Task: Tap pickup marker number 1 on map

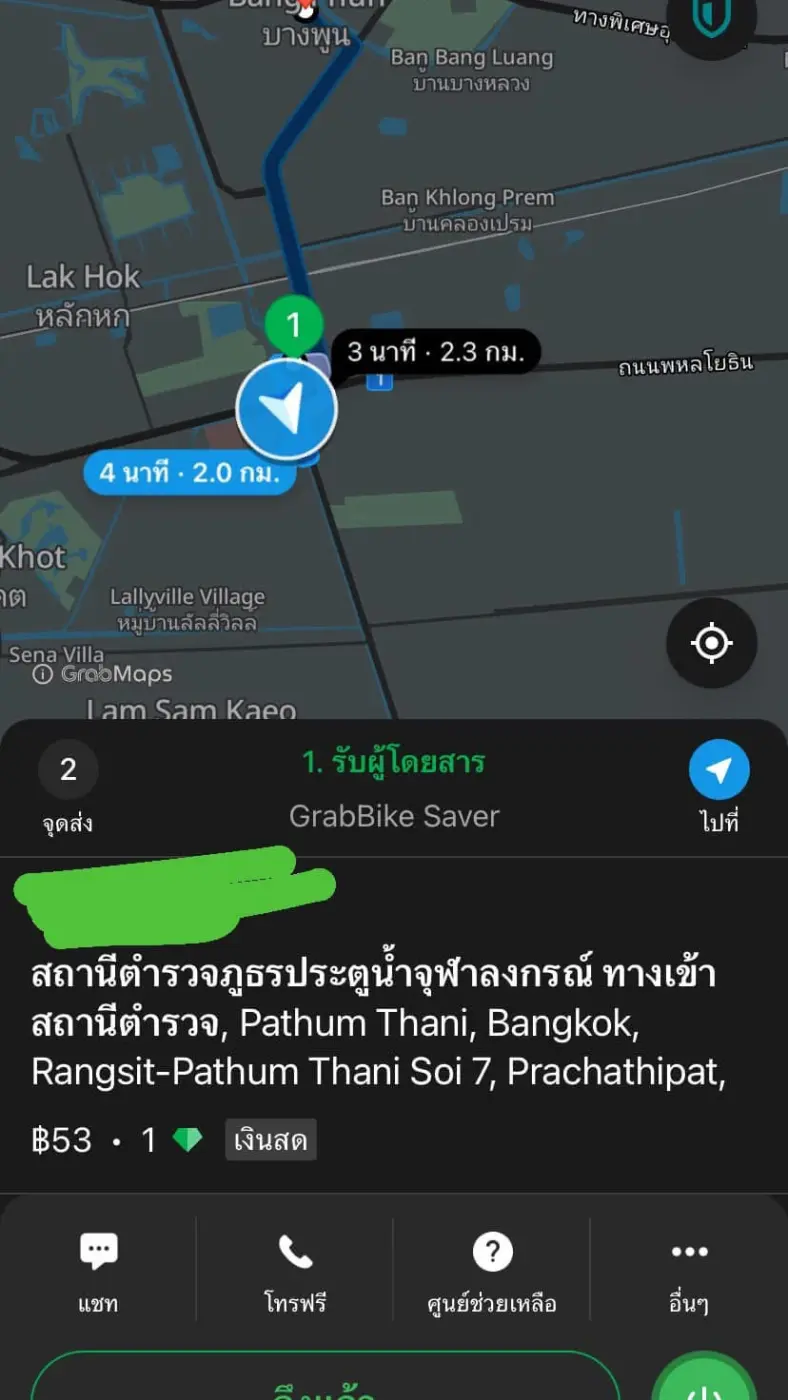Action: point(293,325)
